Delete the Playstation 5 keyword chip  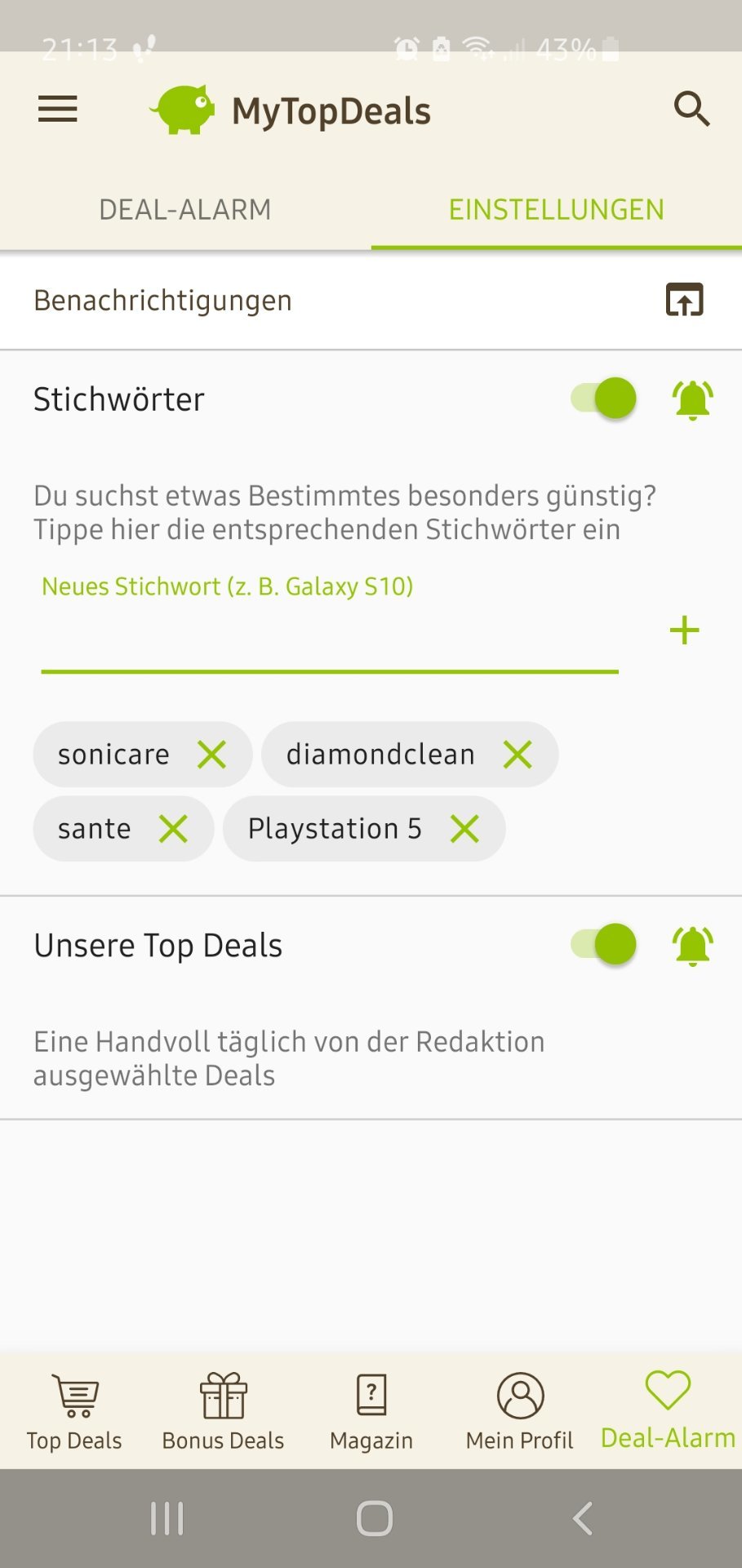tap(464, 829)
